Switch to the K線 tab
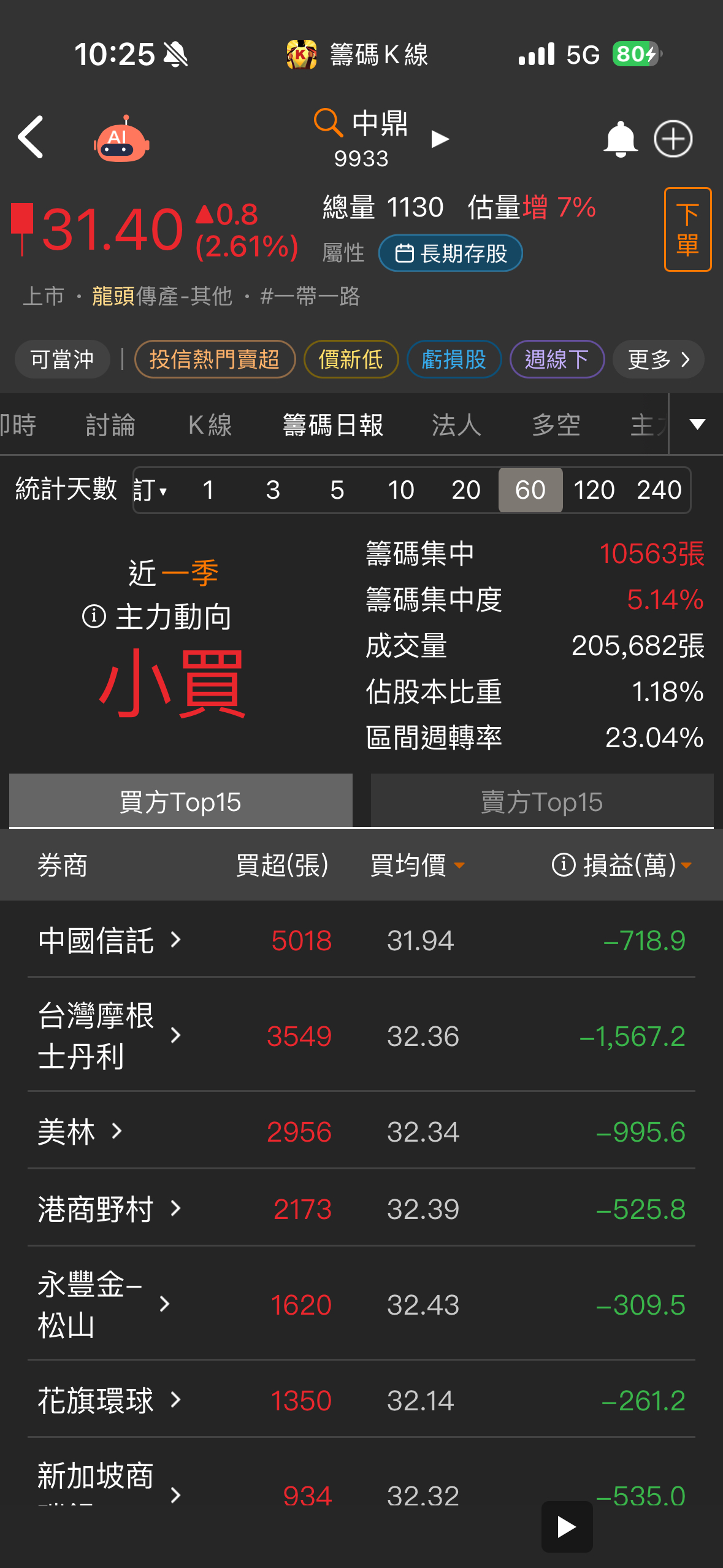Screen dimensions: 723x1568 [210, 425]
